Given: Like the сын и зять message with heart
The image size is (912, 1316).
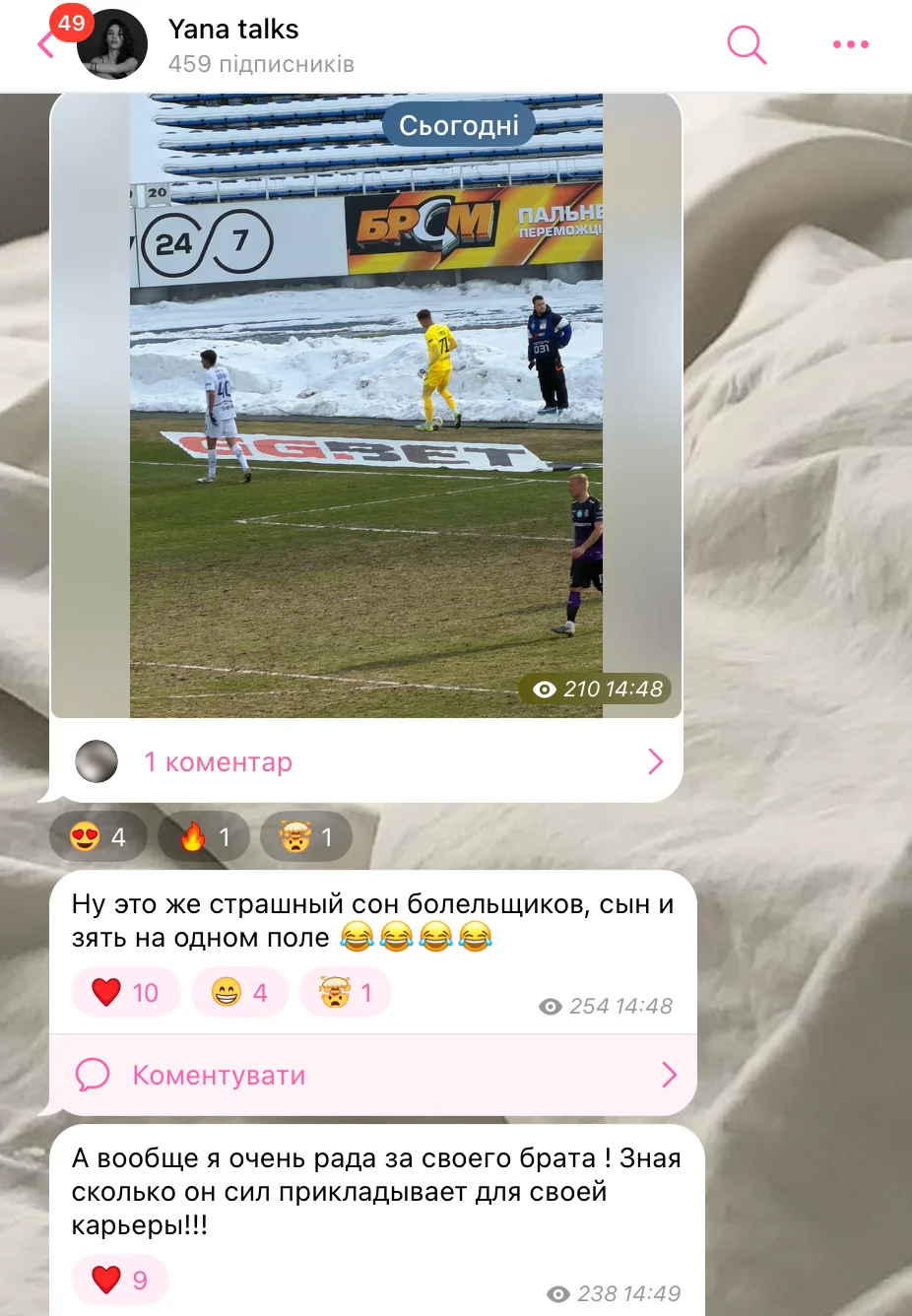Looking at the screenshot, I should (x=125, y=992).
